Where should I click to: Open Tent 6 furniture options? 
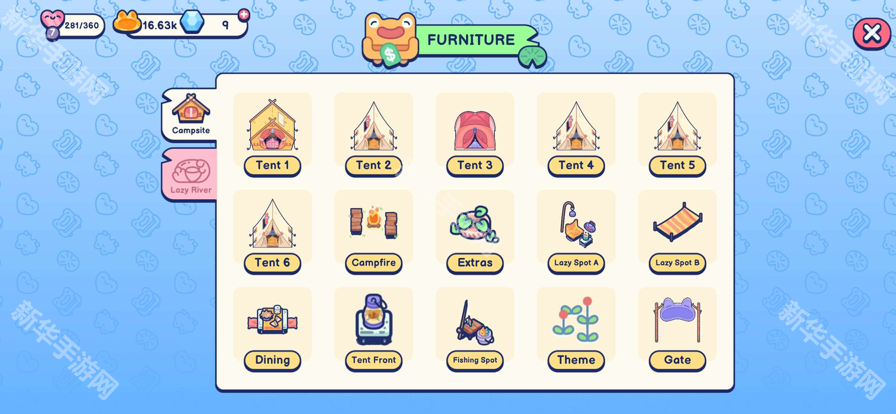[272, 232]
